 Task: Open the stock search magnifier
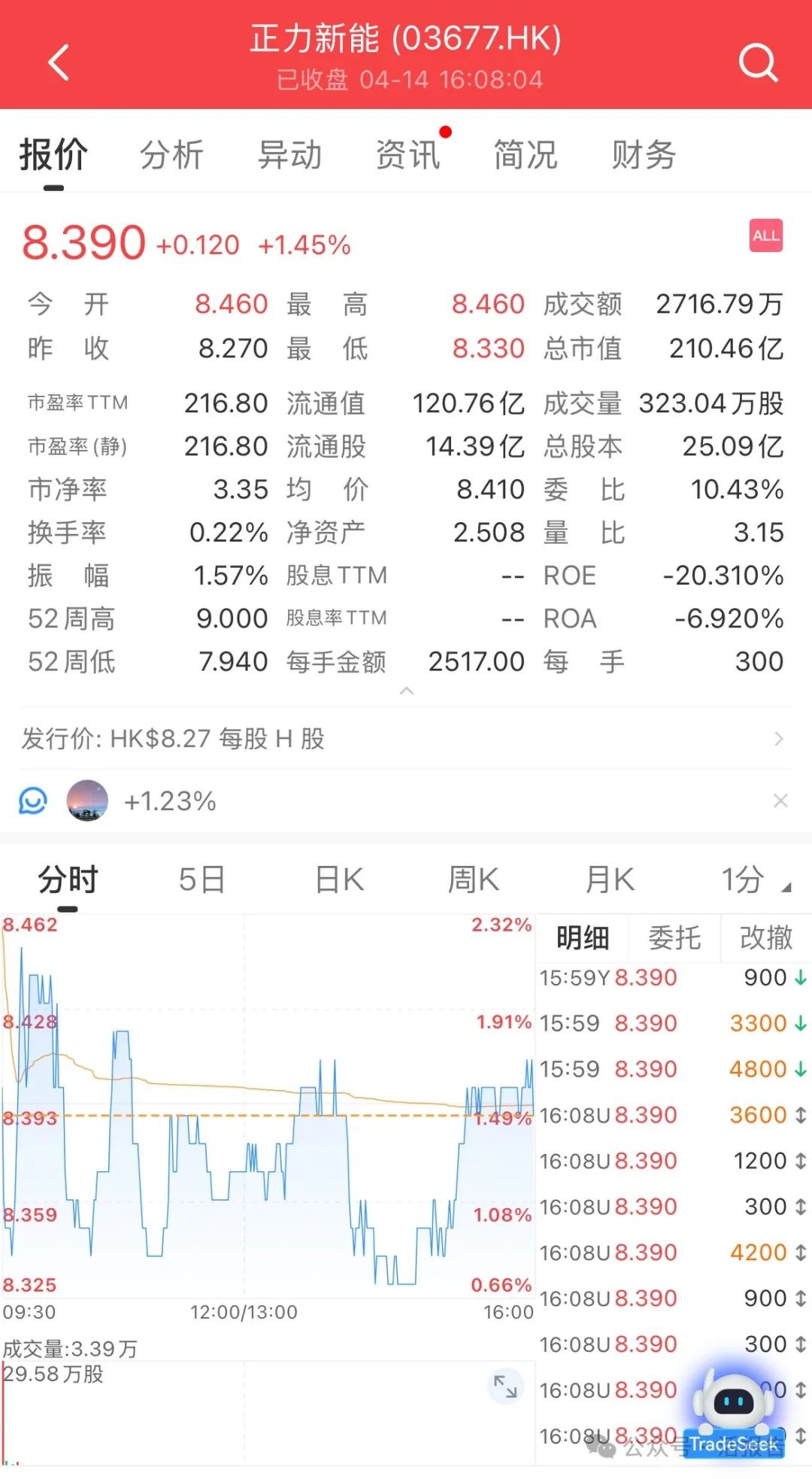(759, 62)
